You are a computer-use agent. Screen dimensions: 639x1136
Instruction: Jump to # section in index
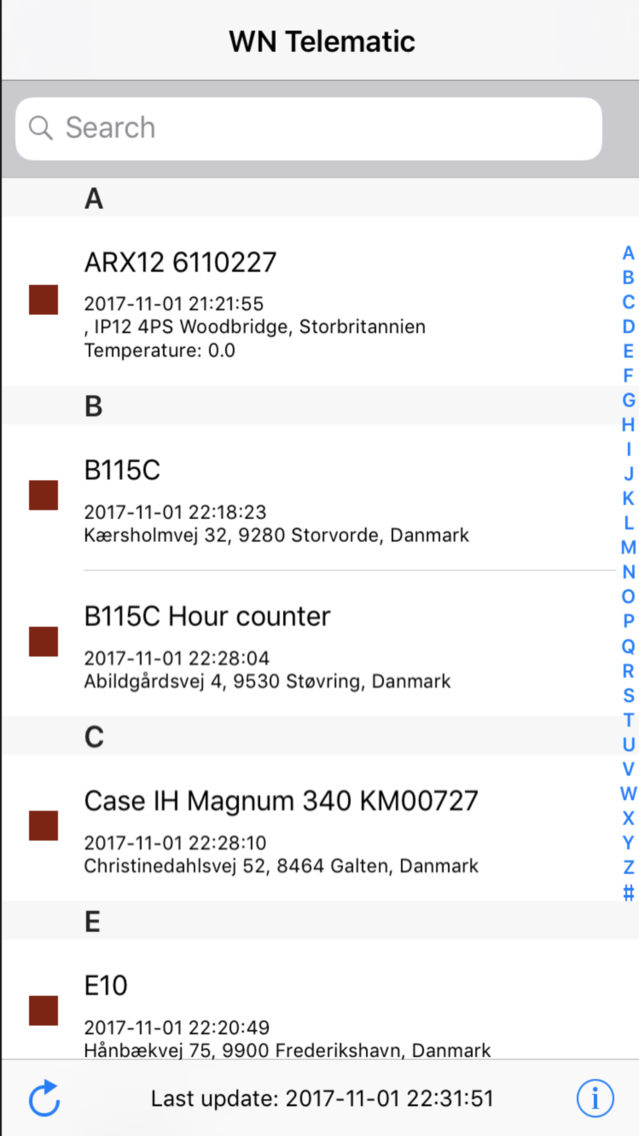[x=628, y=892]
